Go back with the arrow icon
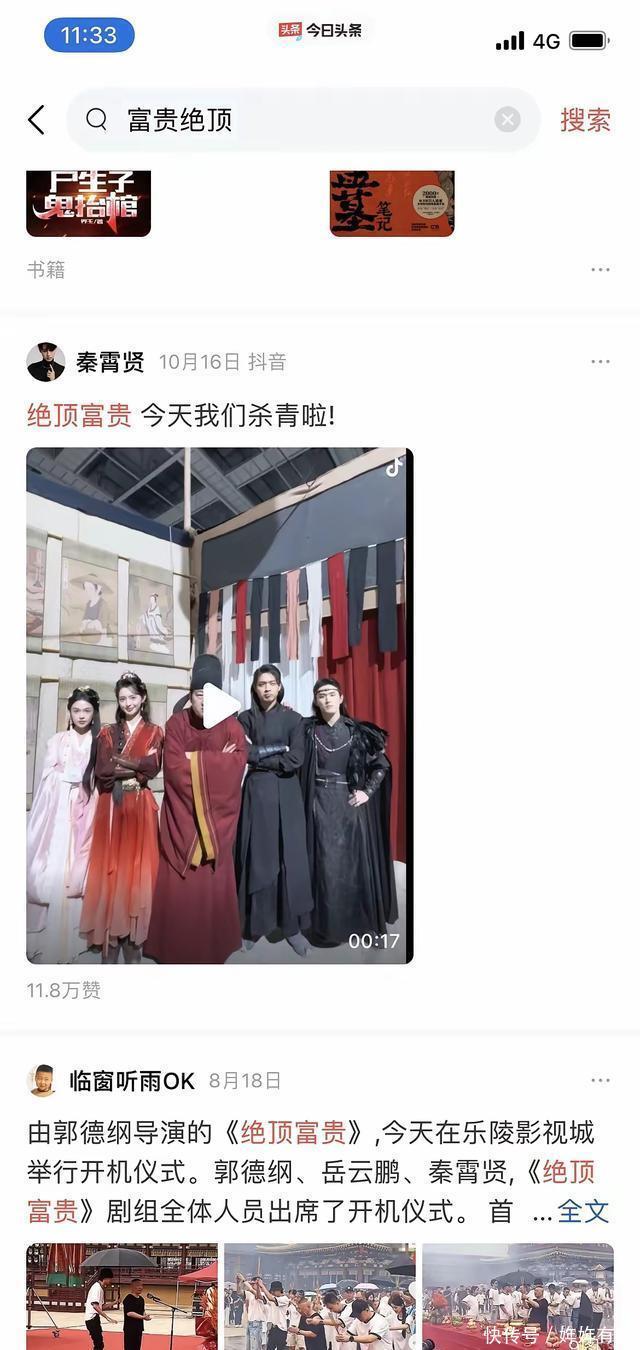640x1350 pixels. tap(37, 120)
